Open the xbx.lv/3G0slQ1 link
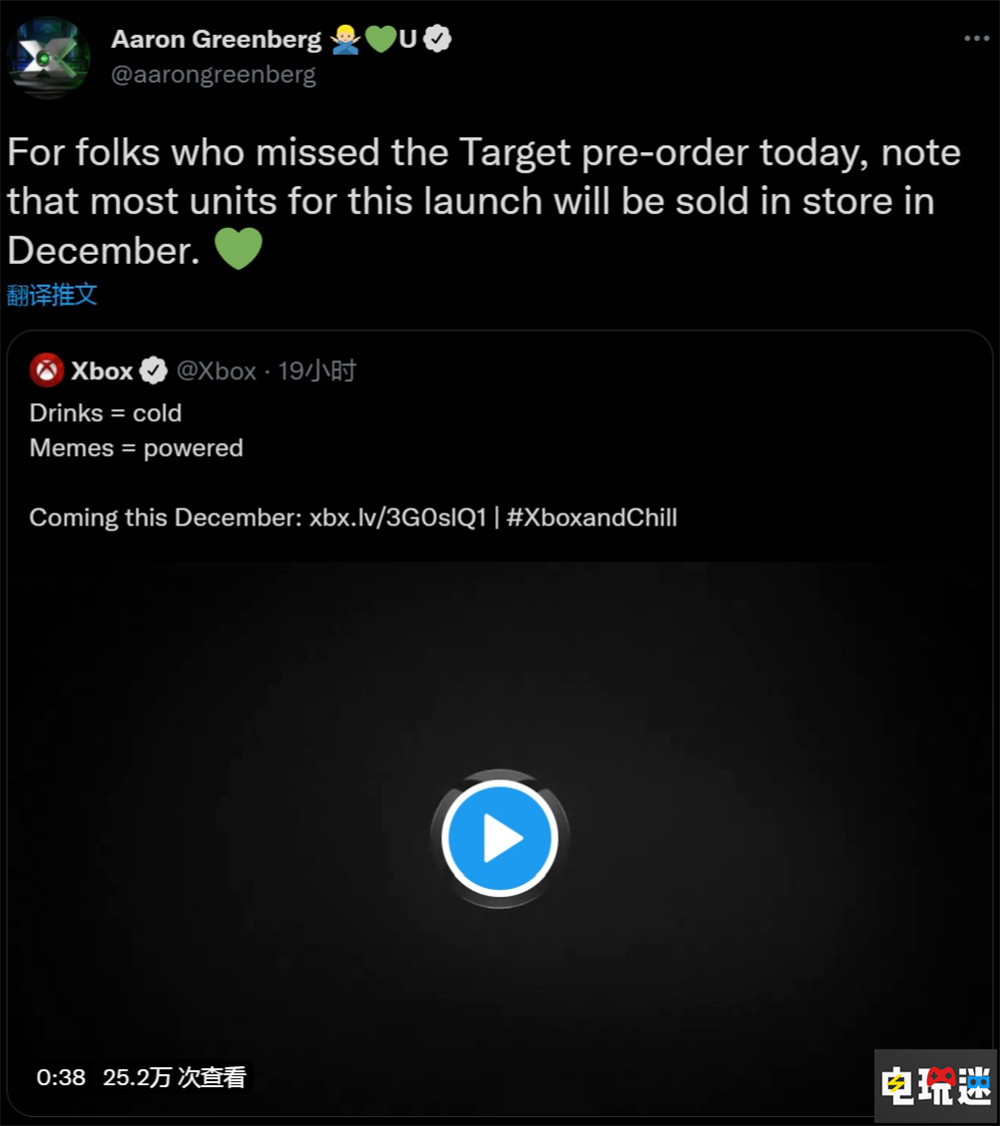This screenshot has width=1000, height=1126. tap(397, 518)
